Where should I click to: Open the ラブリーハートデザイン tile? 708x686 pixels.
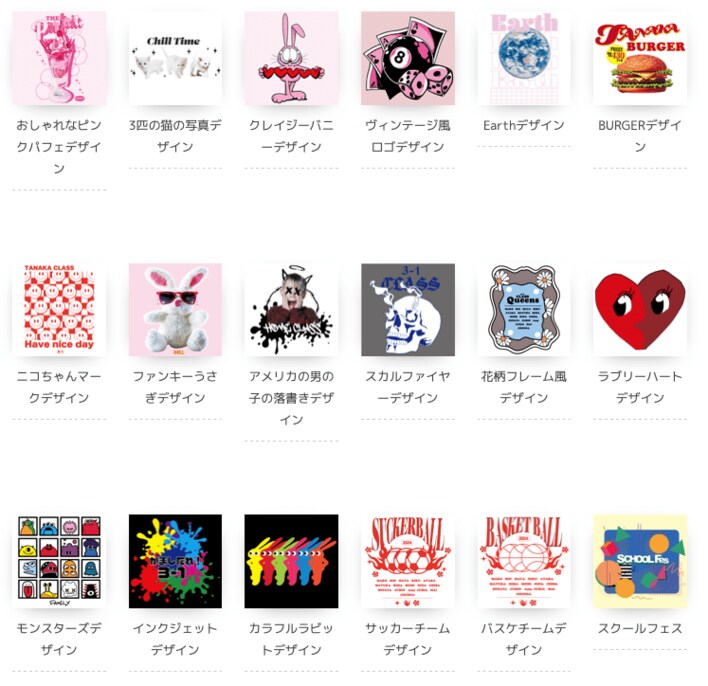point(640,309)
